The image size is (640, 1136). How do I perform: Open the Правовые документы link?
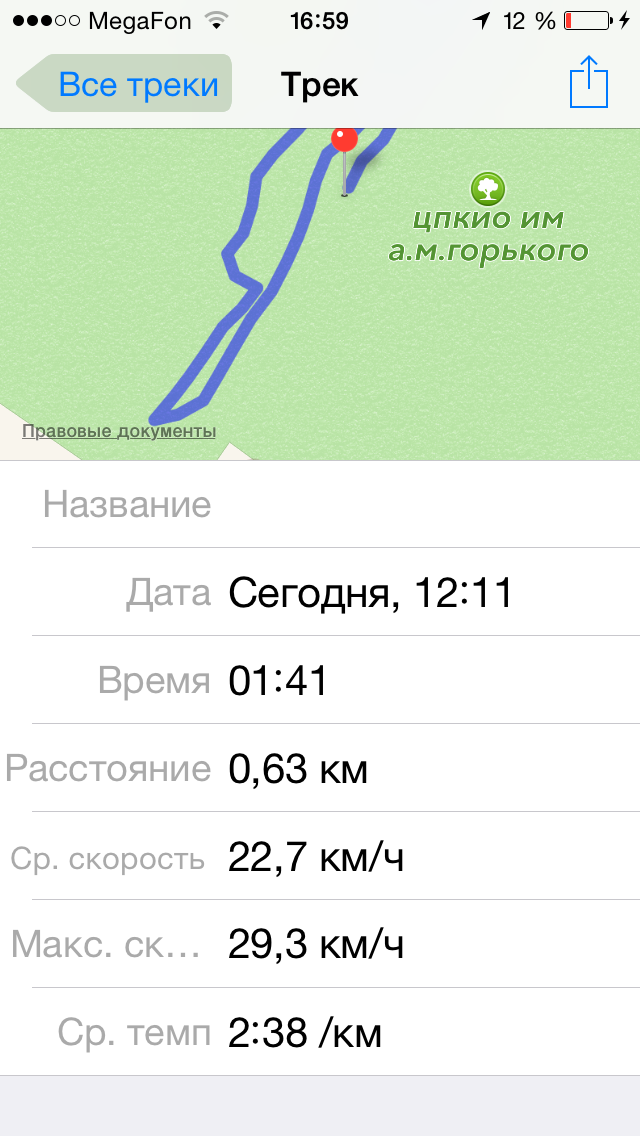coord(119,432)
